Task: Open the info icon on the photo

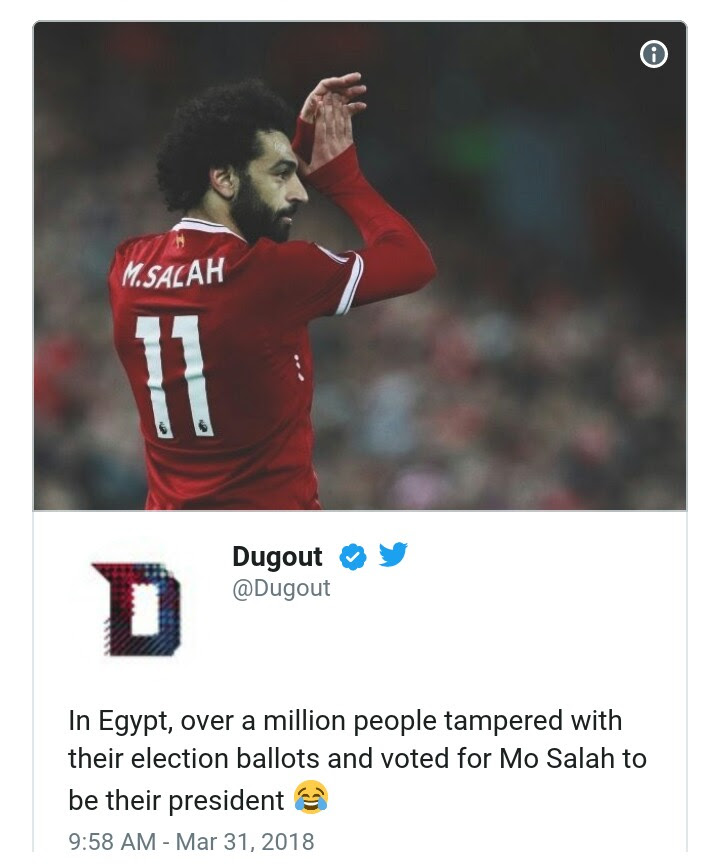Action: (653, 54)
